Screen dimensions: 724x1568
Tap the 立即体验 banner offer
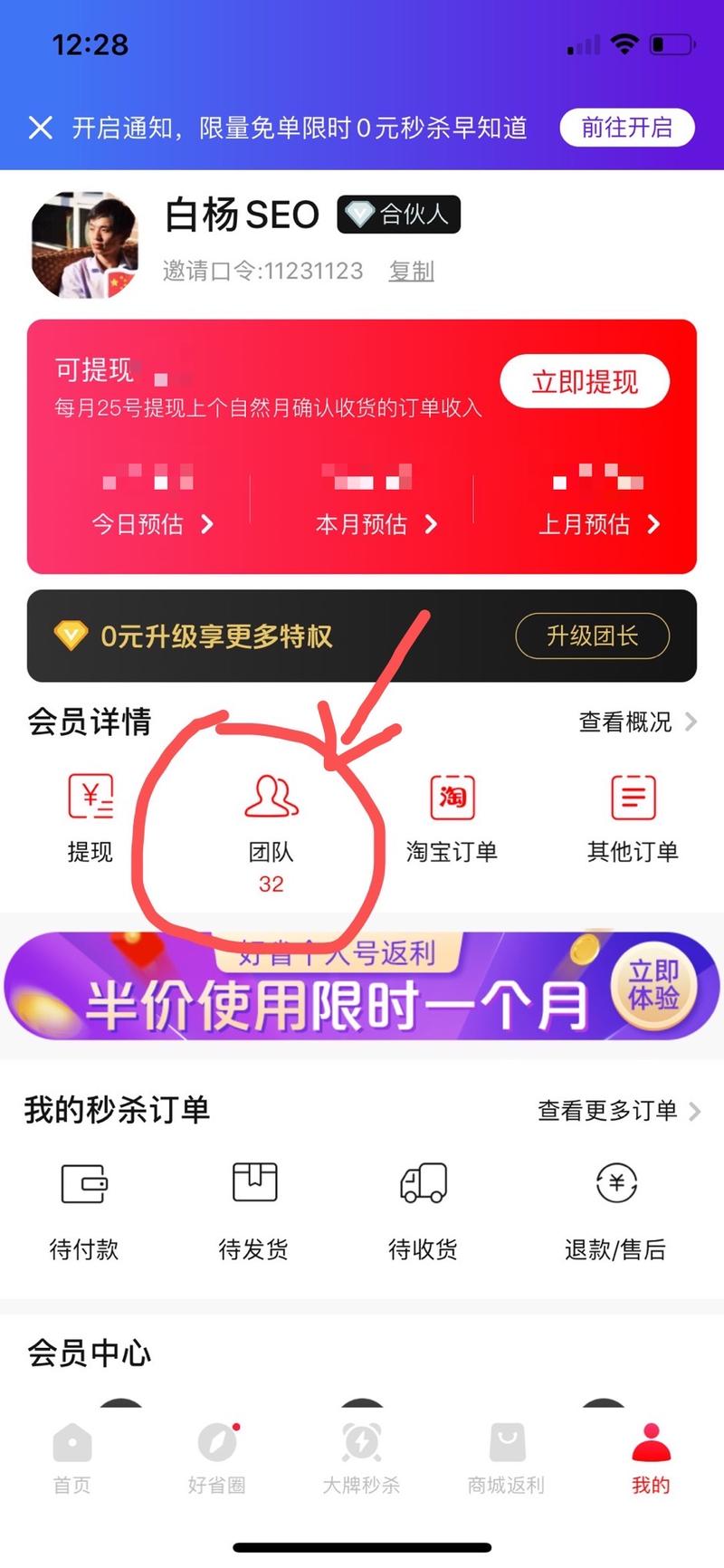[x=653, y=987]
